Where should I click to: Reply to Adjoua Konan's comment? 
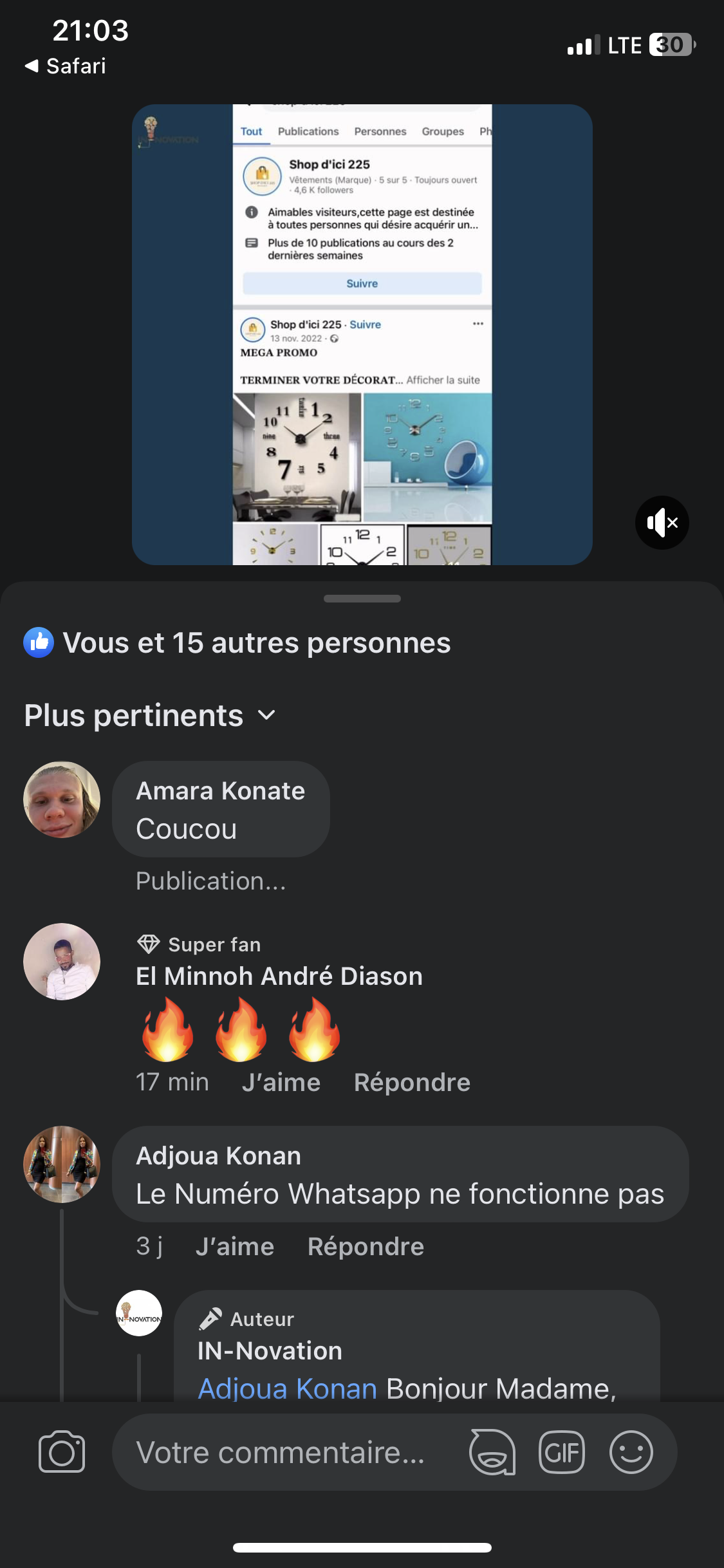pyautogui.click(x=366, y=1247)
